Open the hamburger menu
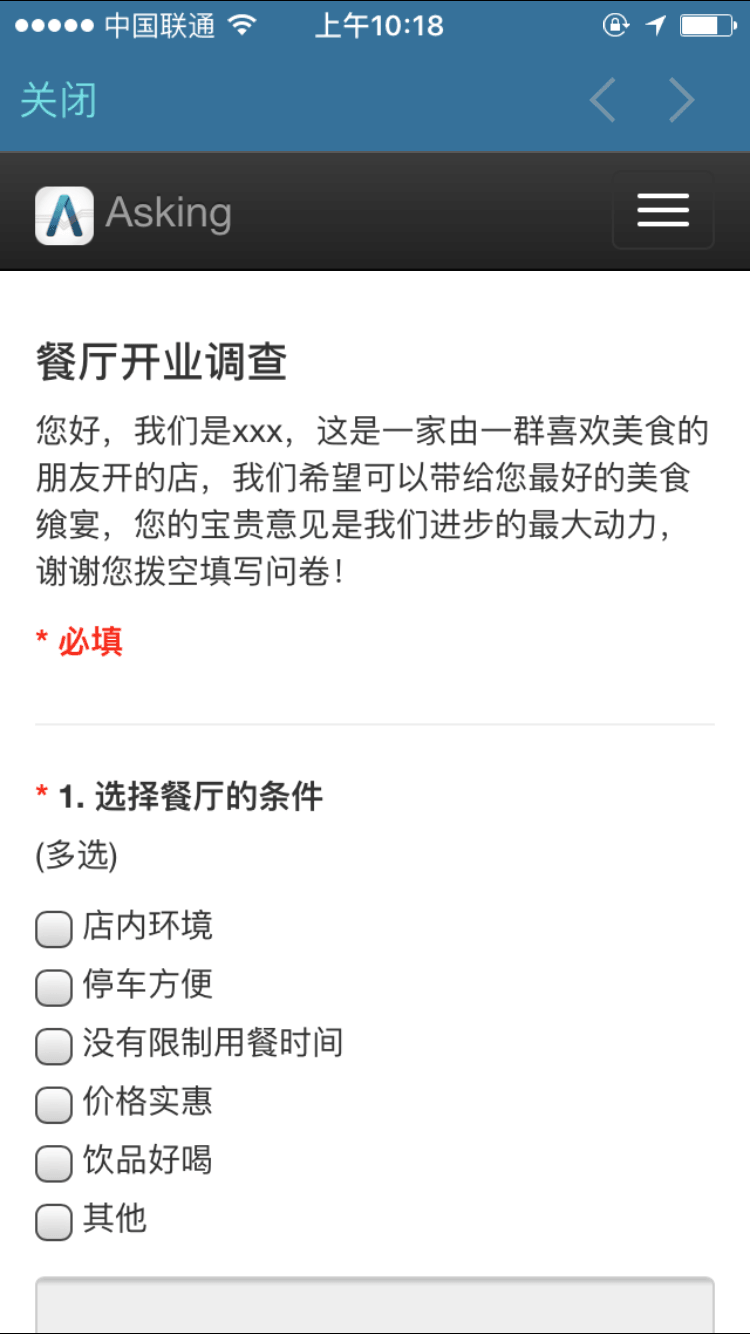The image size is (750, 1334). (663, 210)
